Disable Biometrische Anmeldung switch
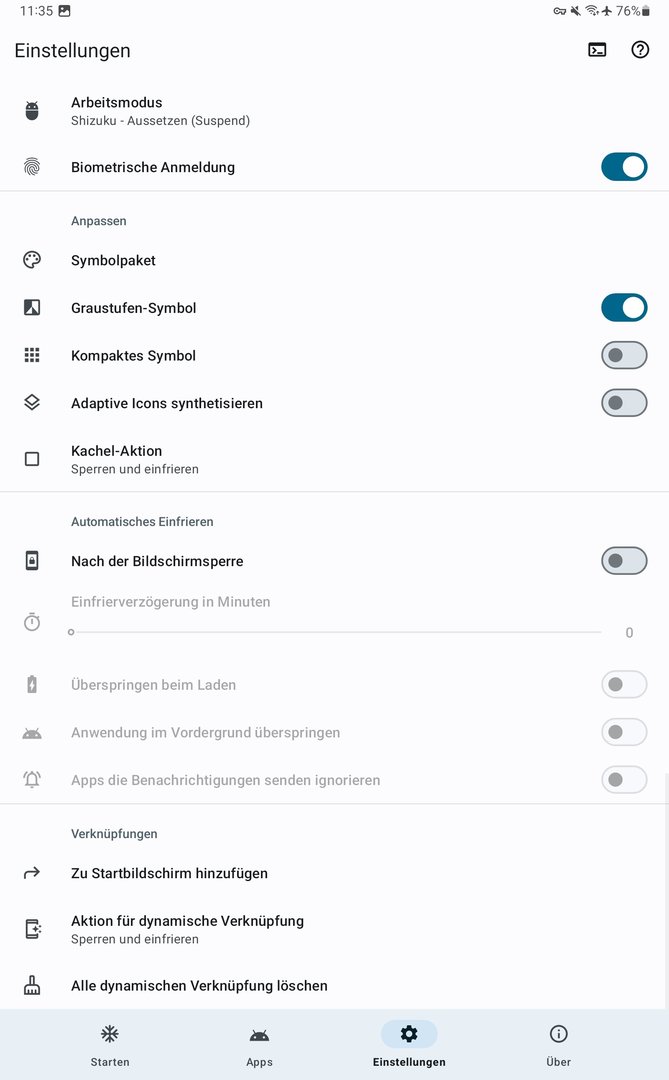 point(624,167)
